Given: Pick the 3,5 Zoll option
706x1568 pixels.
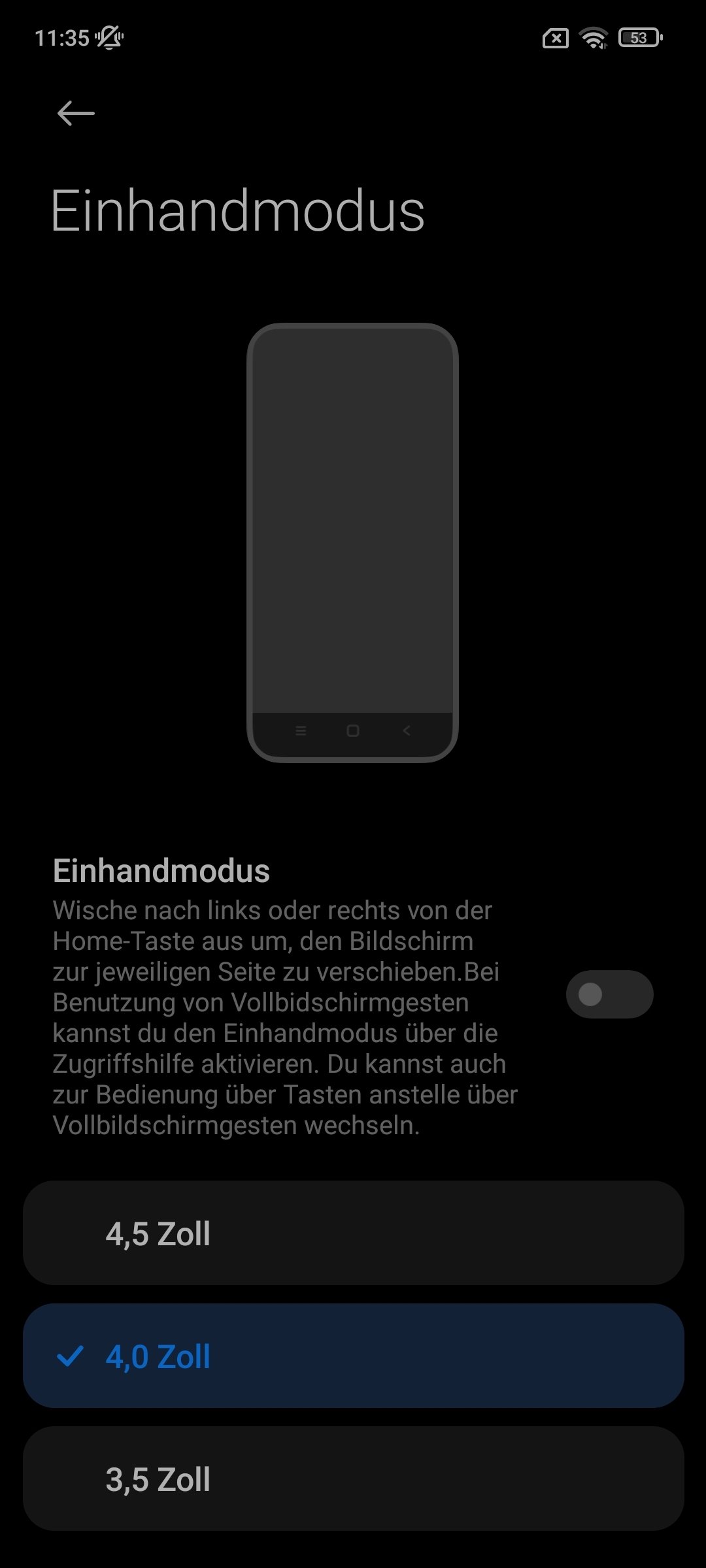Looking at the screenshot, I should [353, 1479].
